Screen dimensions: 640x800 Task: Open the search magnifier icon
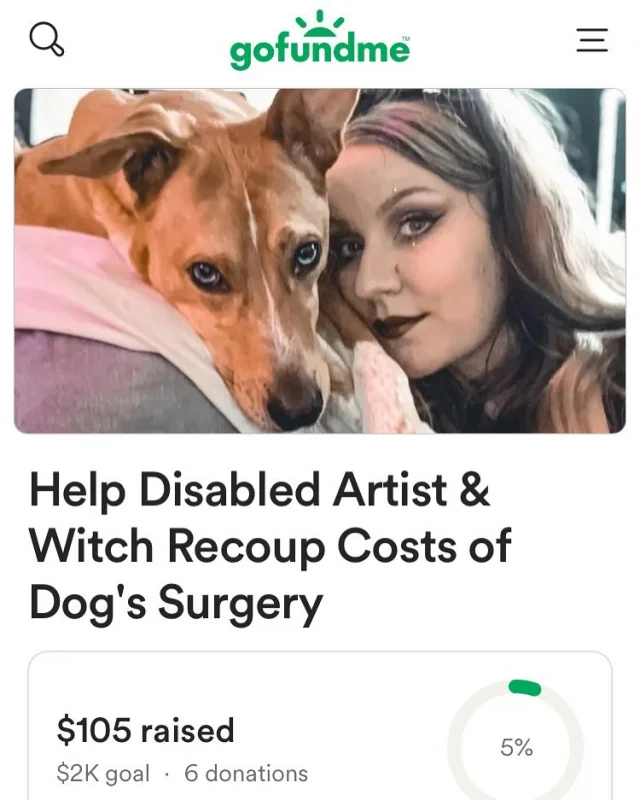[46, 40]
